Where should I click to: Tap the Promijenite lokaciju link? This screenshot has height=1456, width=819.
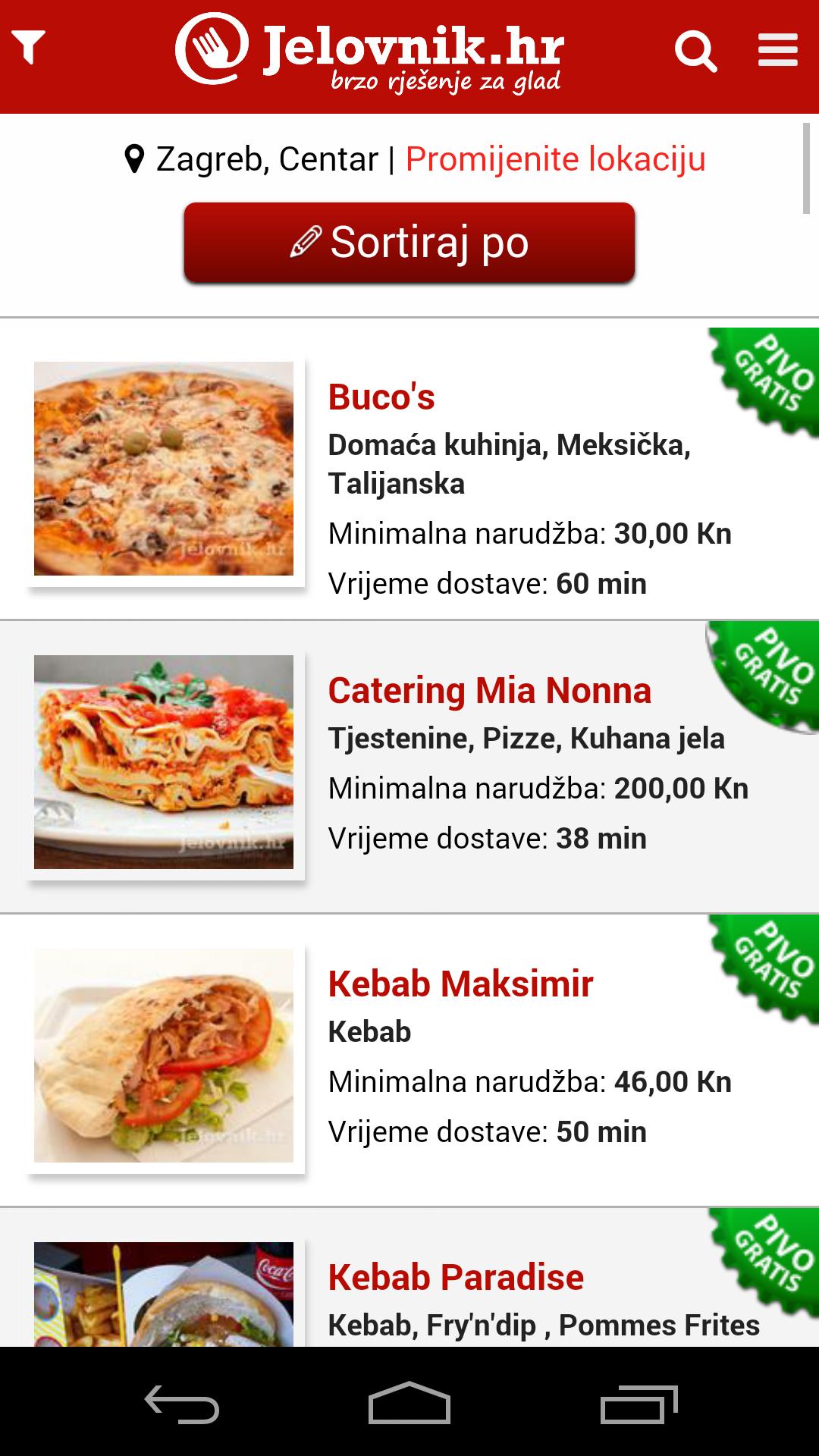tap(555, 159)
